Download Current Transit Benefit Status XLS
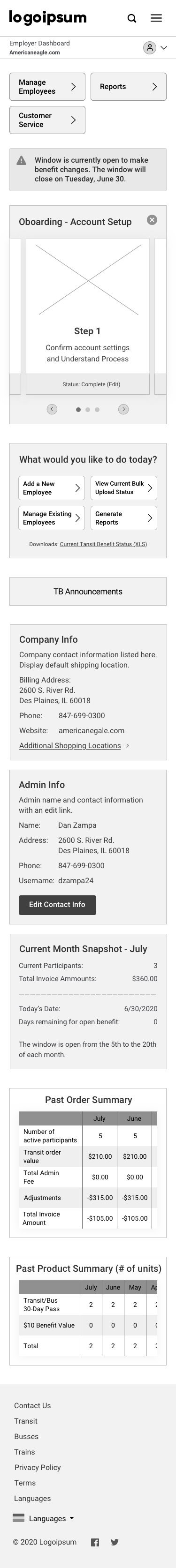 (x=104, y=544)
